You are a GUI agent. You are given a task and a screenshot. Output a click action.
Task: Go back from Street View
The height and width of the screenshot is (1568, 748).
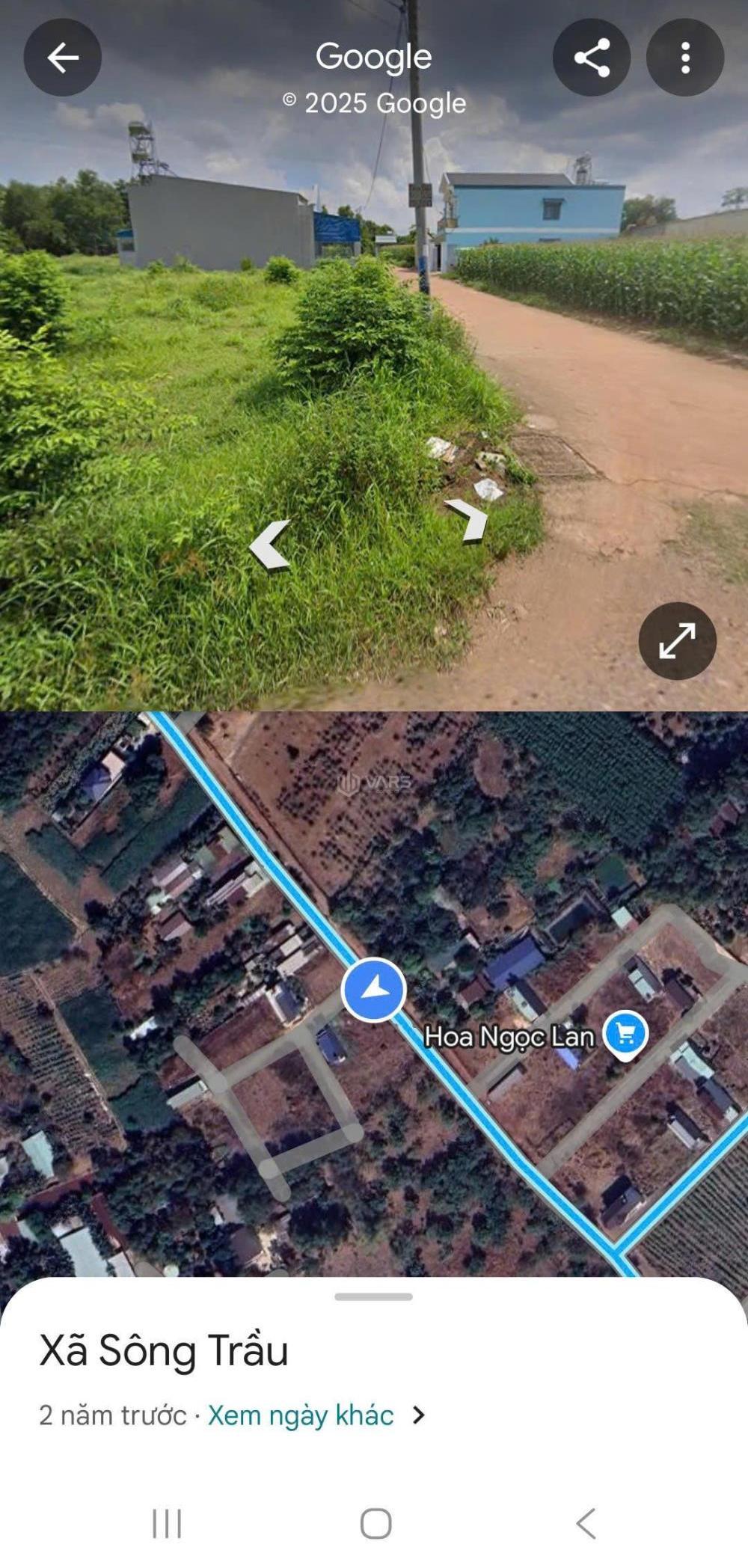click(63, 58)
